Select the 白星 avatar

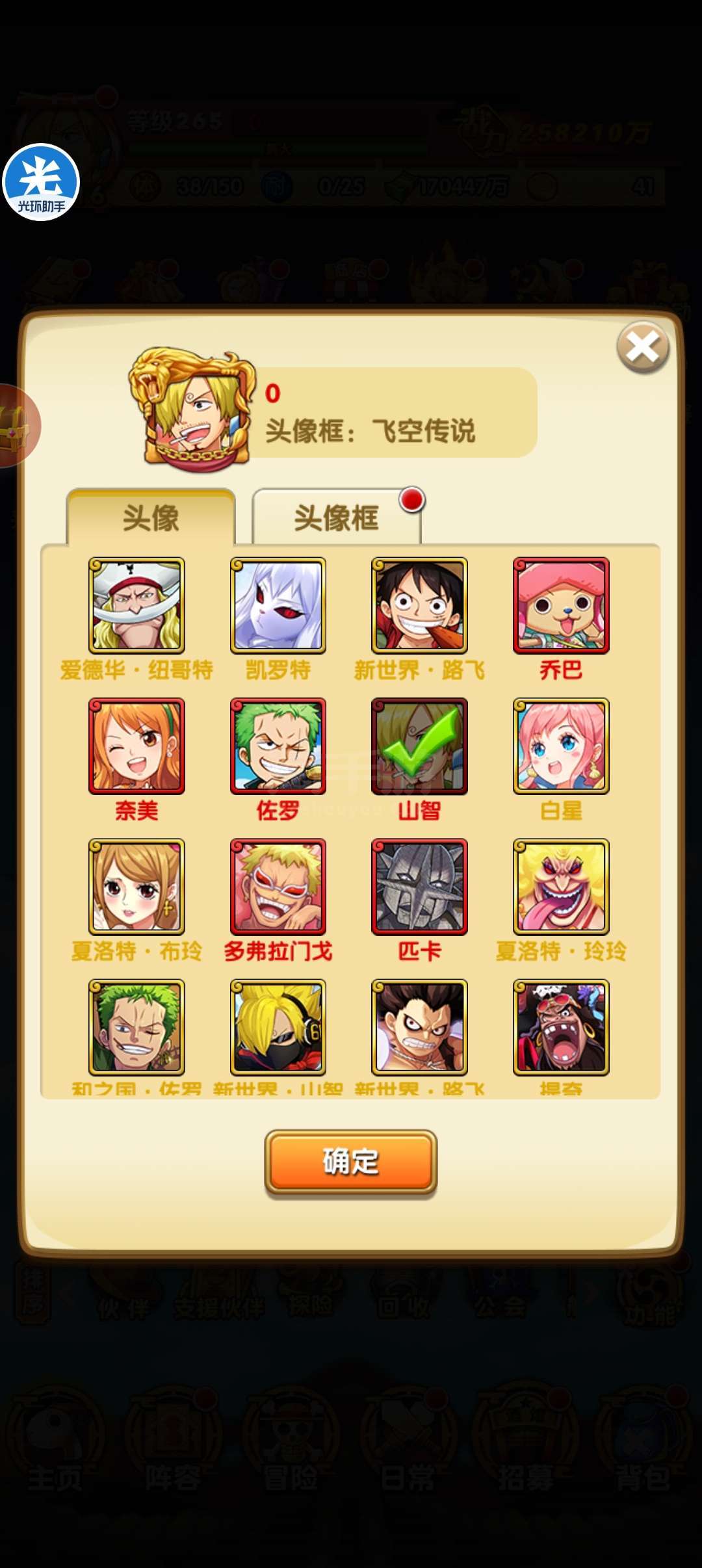click(x=561, y=746)
